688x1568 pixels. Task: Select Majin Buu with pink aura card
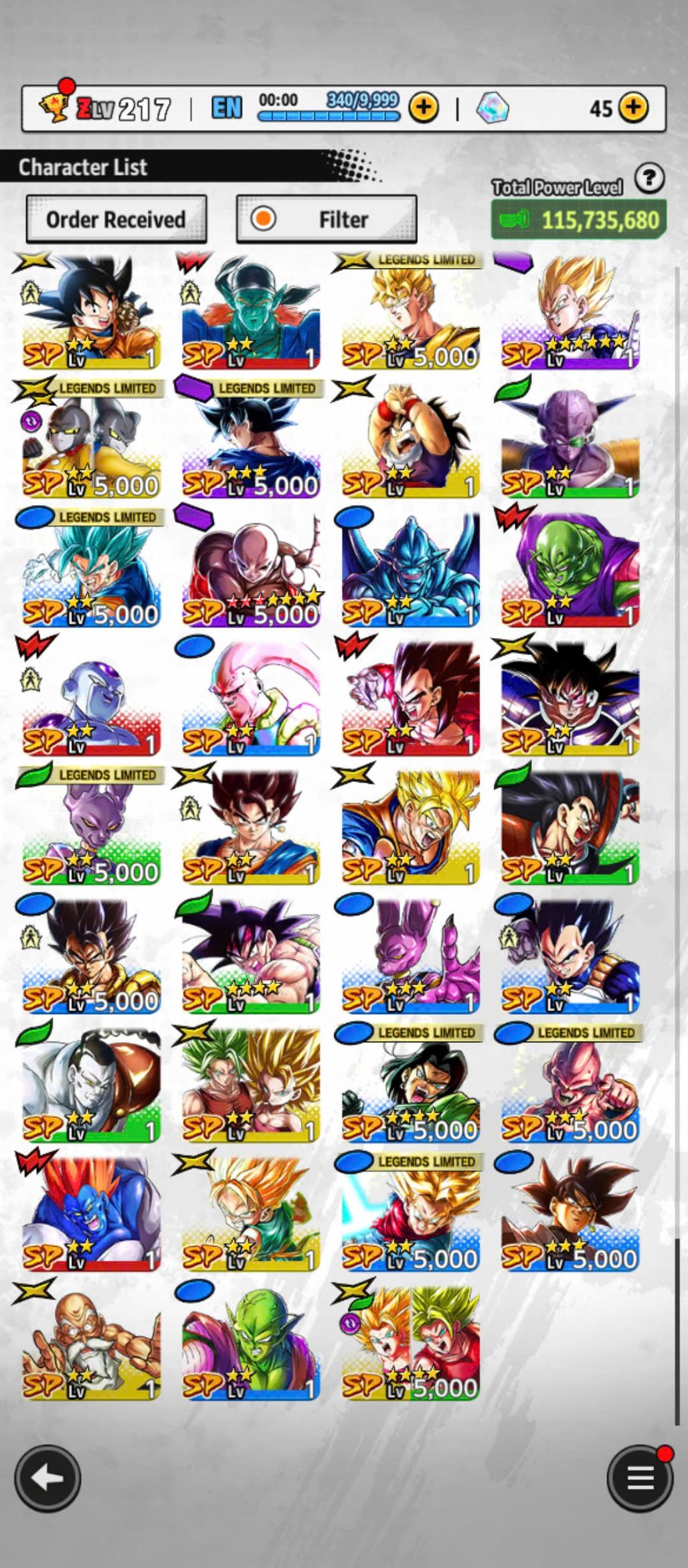(x=250, y=698)
